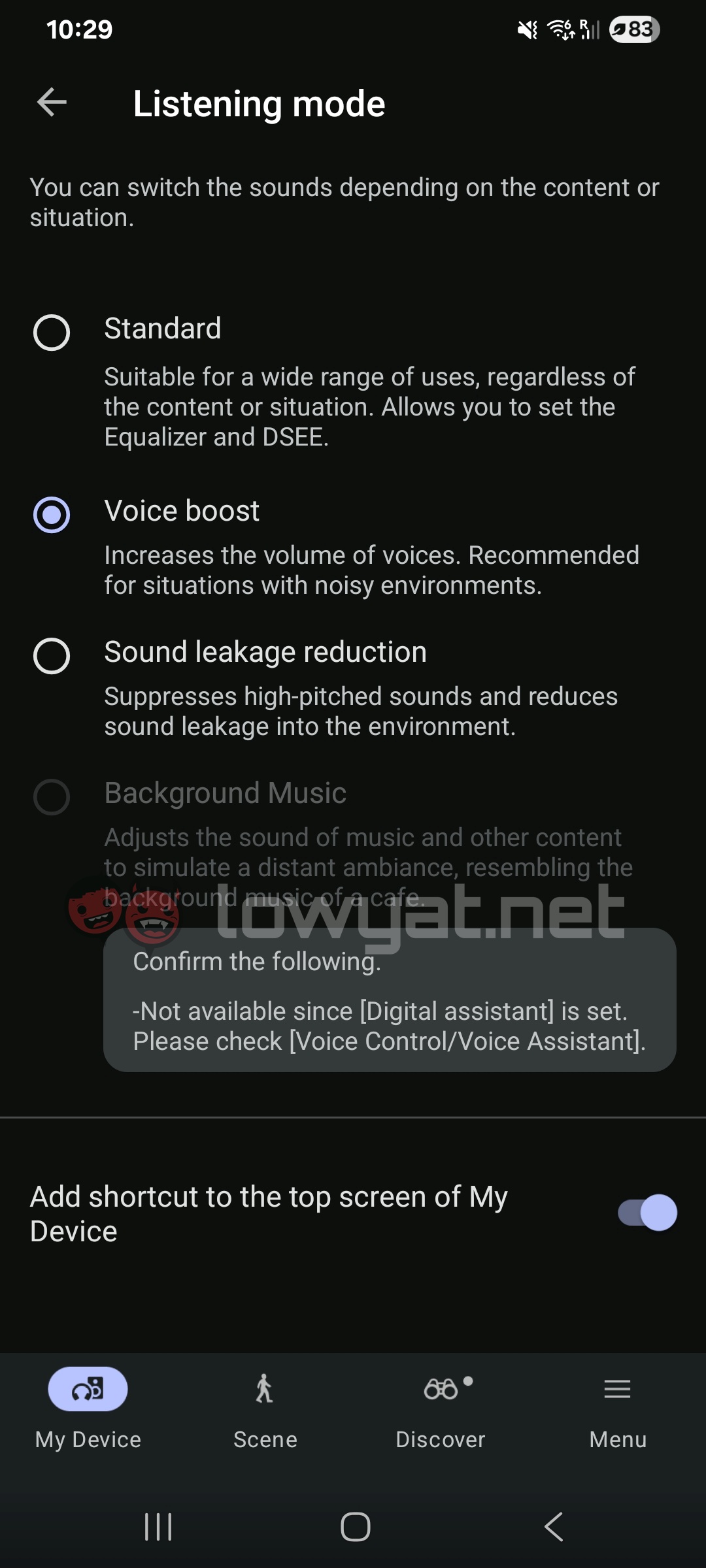Choose the Voice boost option
706x1568 pixels.
(x=52, y=515)
